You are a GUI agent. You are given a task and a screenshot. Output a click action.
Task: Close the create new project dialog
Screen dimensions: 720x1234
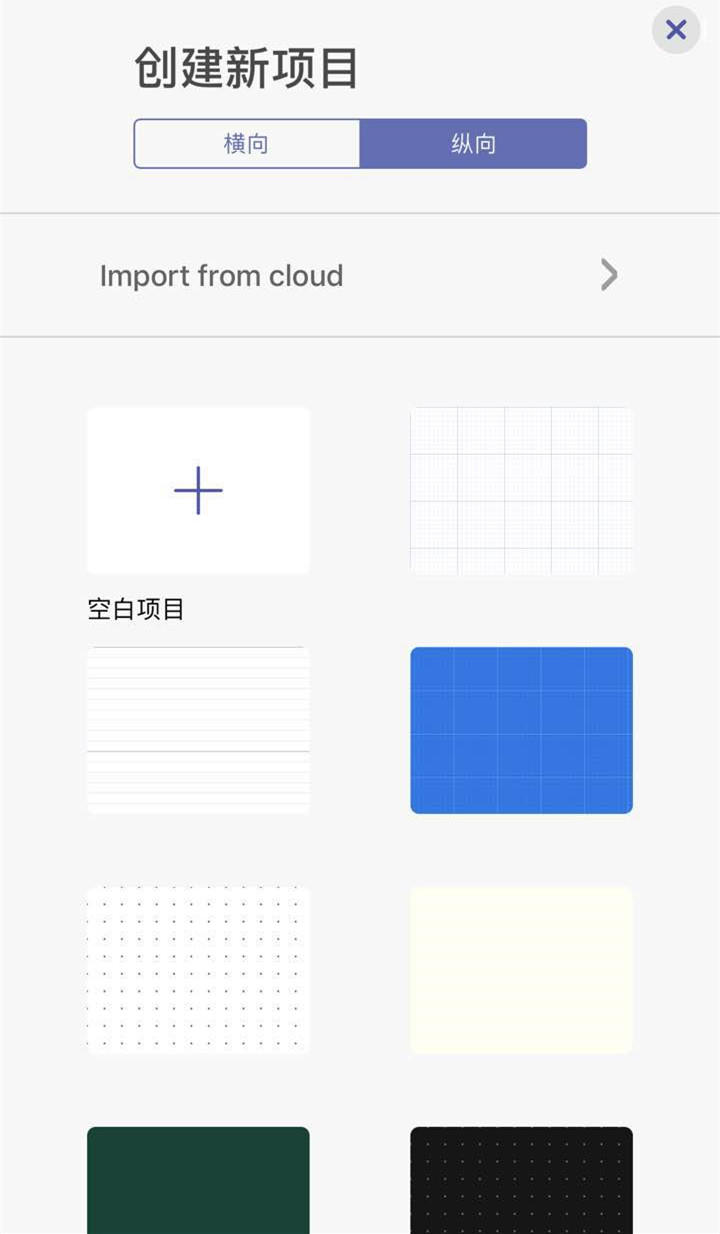(x=676, y=30)
